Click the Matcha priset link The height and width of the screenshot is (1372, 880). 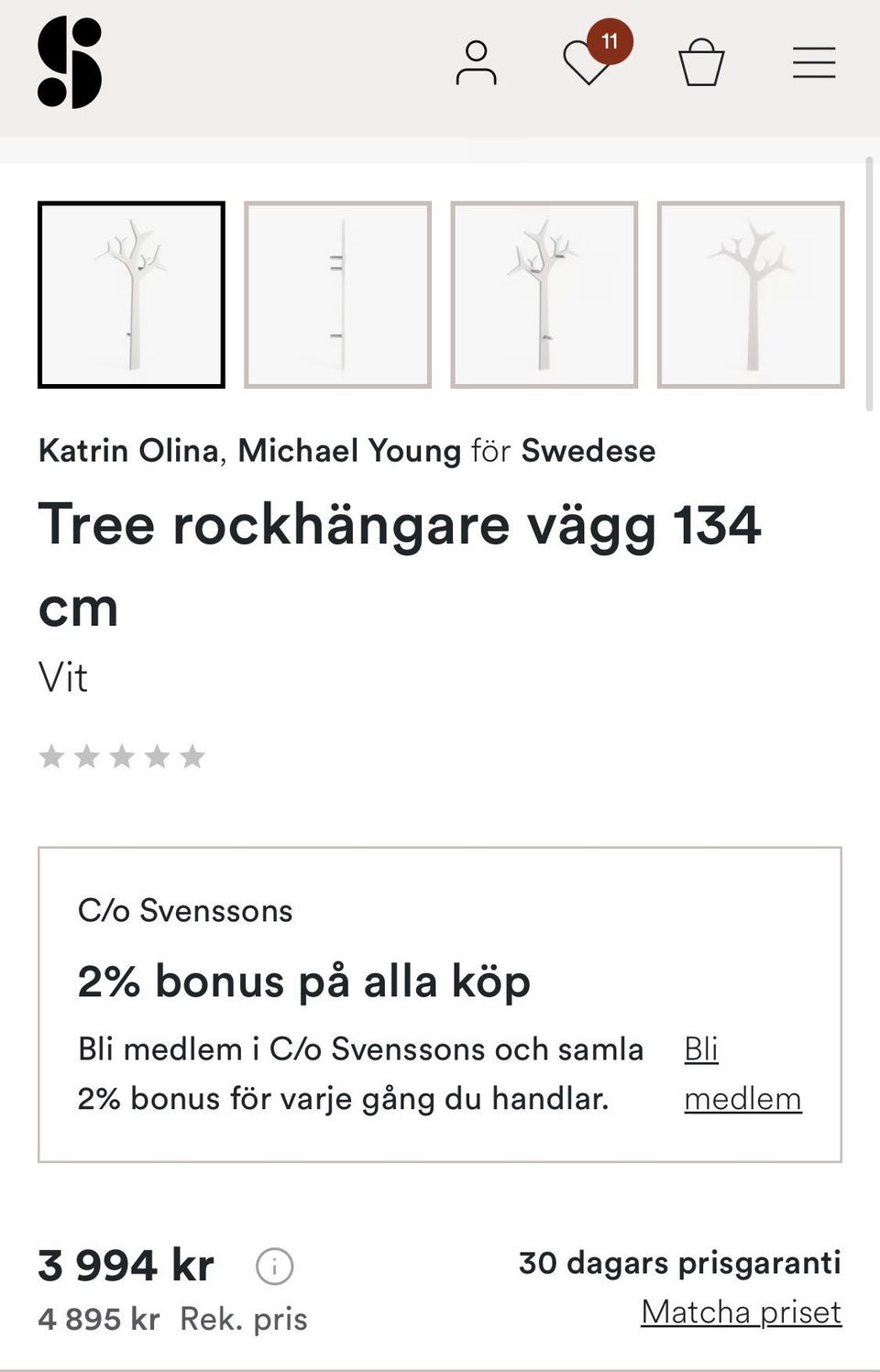pos(742,1312)
